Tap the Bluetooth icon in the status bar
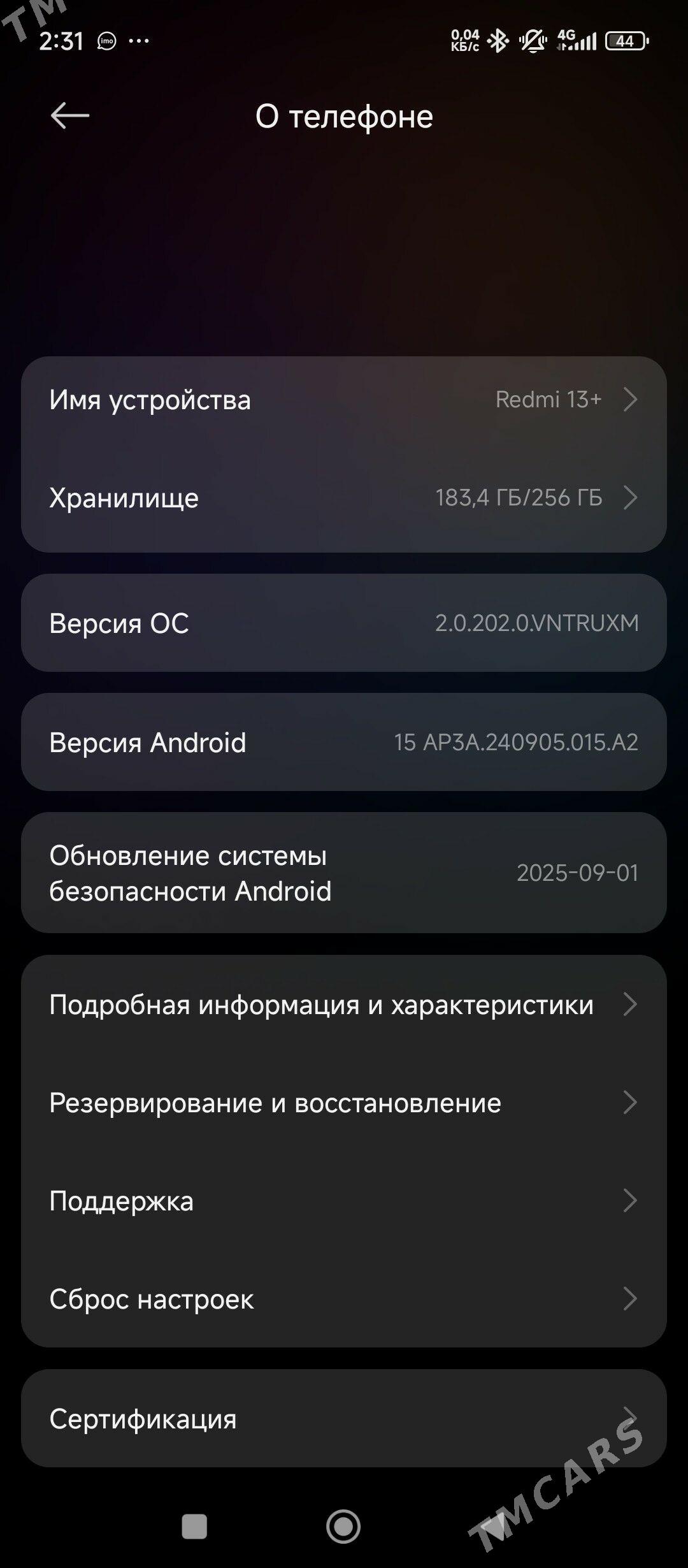This screenshot has height=1568, width=688. pyautogui.click(x=498, y=40)
